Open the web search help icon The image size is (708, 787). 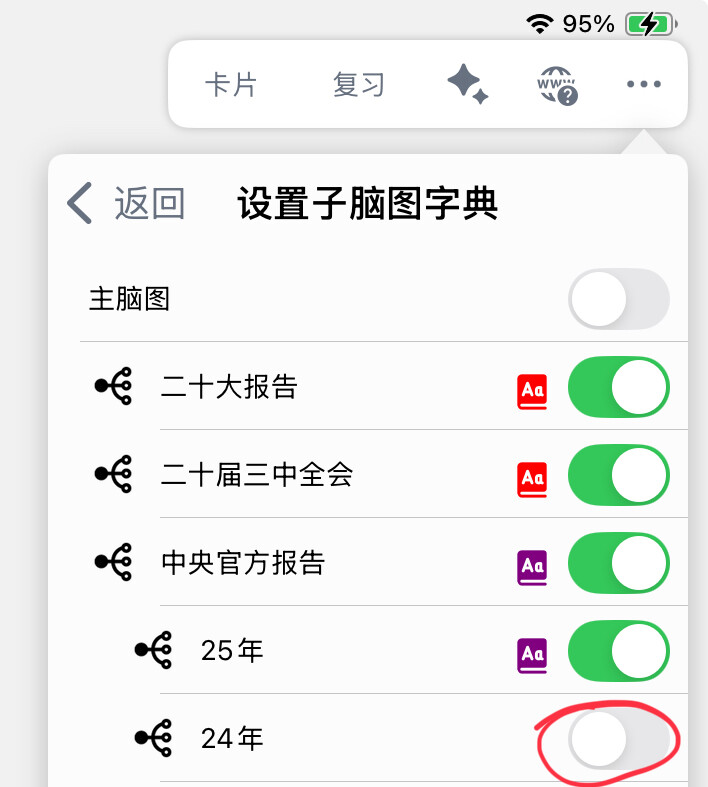(x=557, y=86)
